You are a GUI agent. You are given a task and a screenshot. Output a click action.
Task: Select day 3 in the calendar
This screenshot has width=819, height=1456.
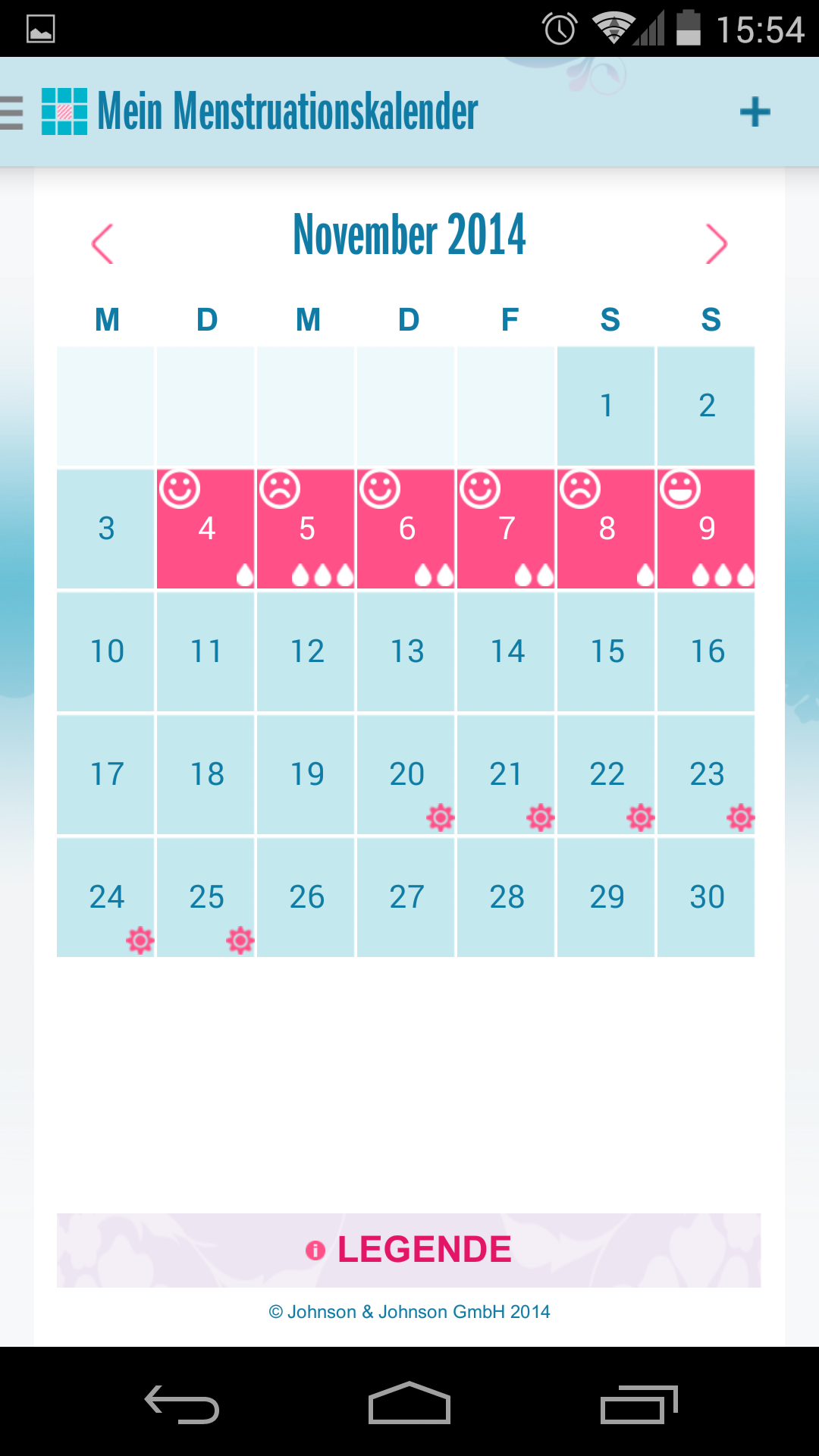coord(105,529)
